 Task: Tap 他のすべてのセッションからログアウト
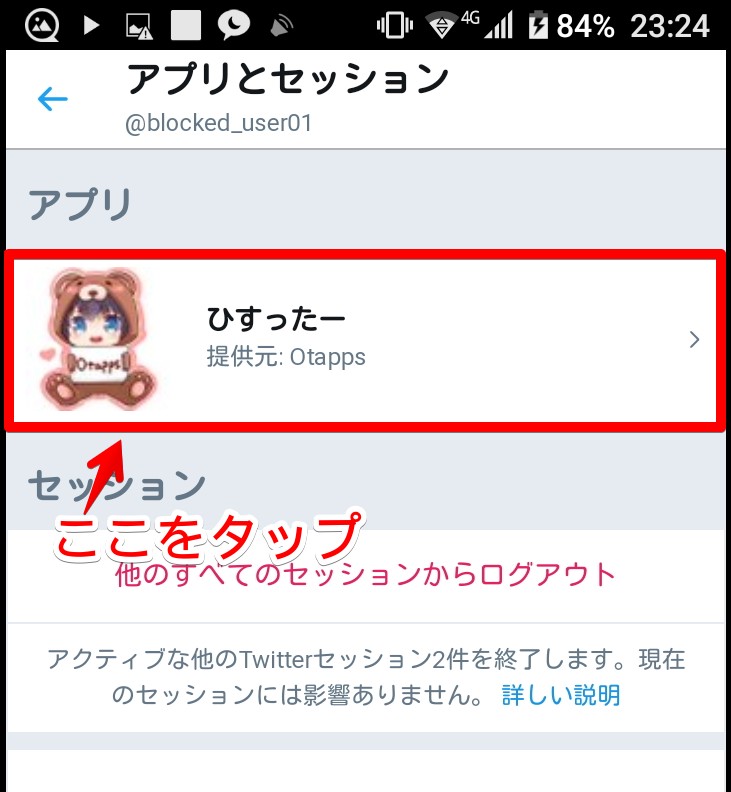point(366,575)
